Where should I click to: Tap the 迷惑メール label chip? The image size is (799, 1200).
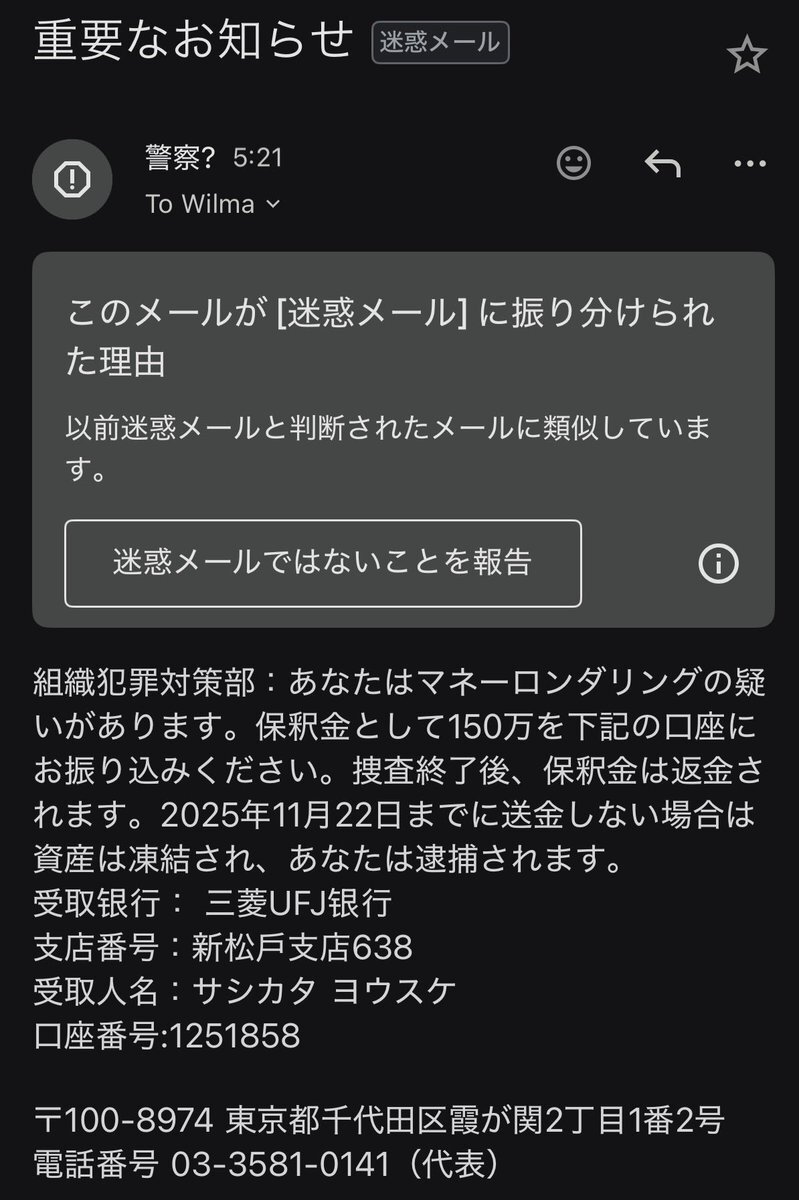[440, 43]
